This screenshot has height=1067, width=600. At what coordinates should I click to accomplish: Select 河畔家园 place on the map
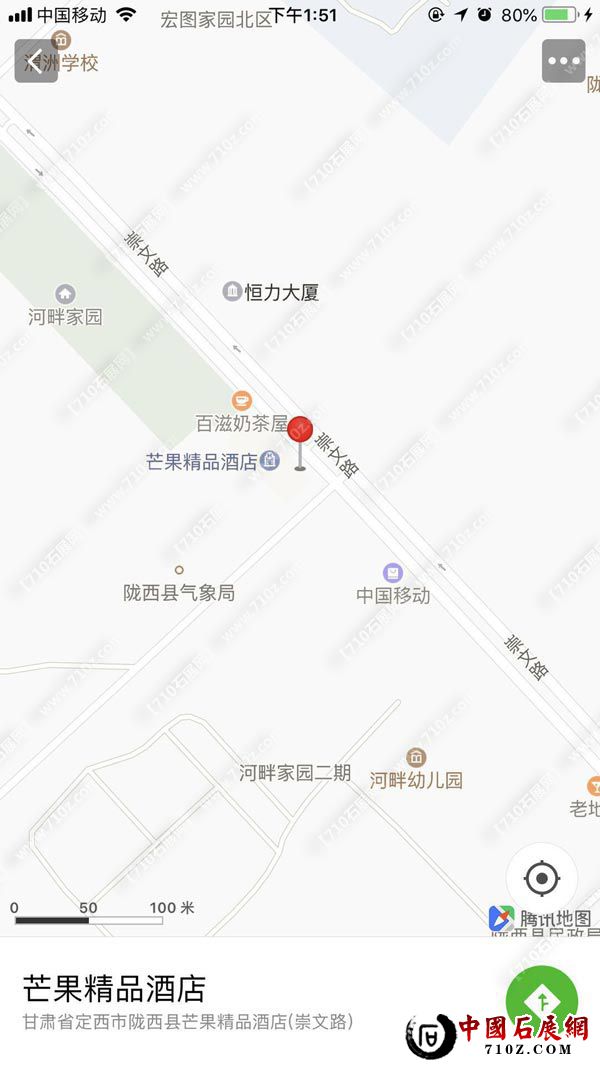tap(65, 295)
